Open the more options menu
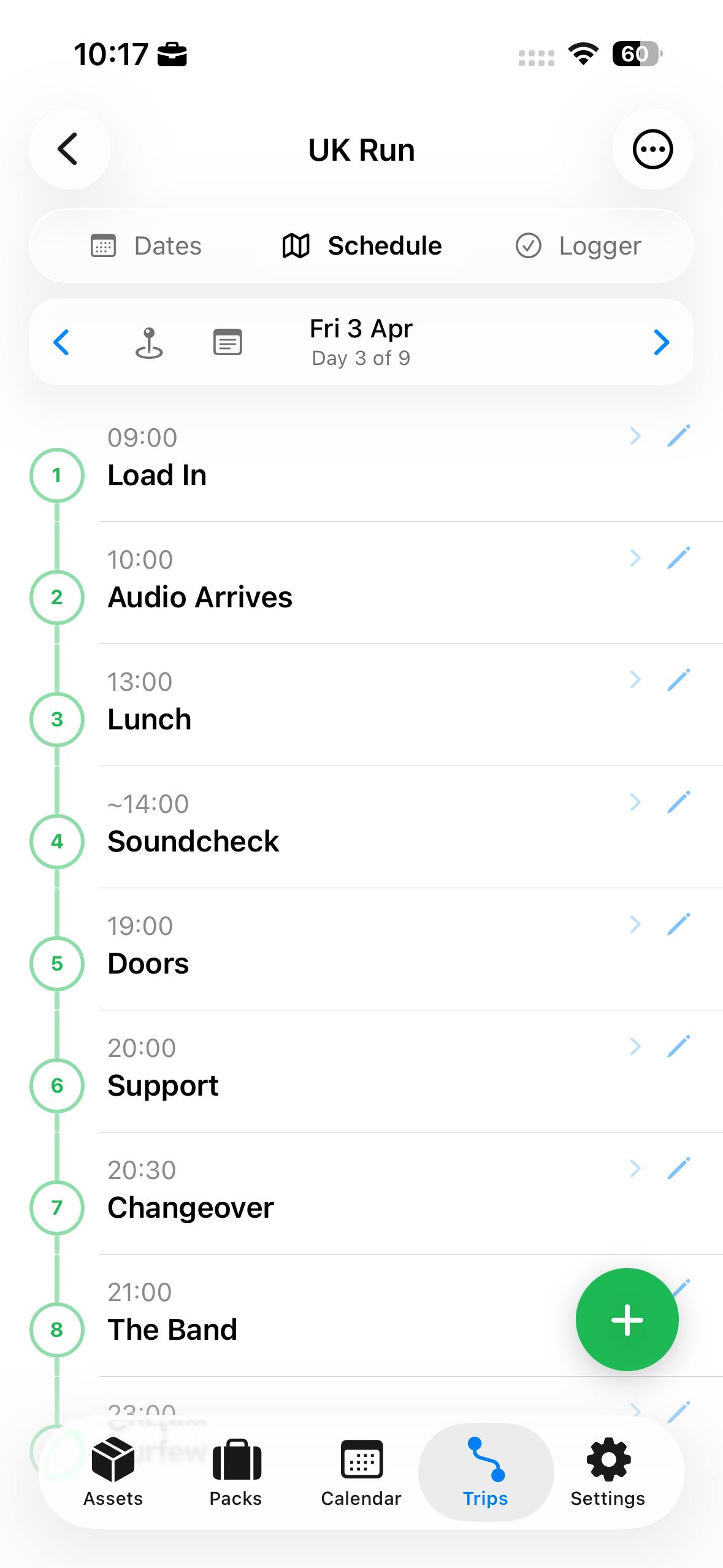 click(x=652, y=149)
